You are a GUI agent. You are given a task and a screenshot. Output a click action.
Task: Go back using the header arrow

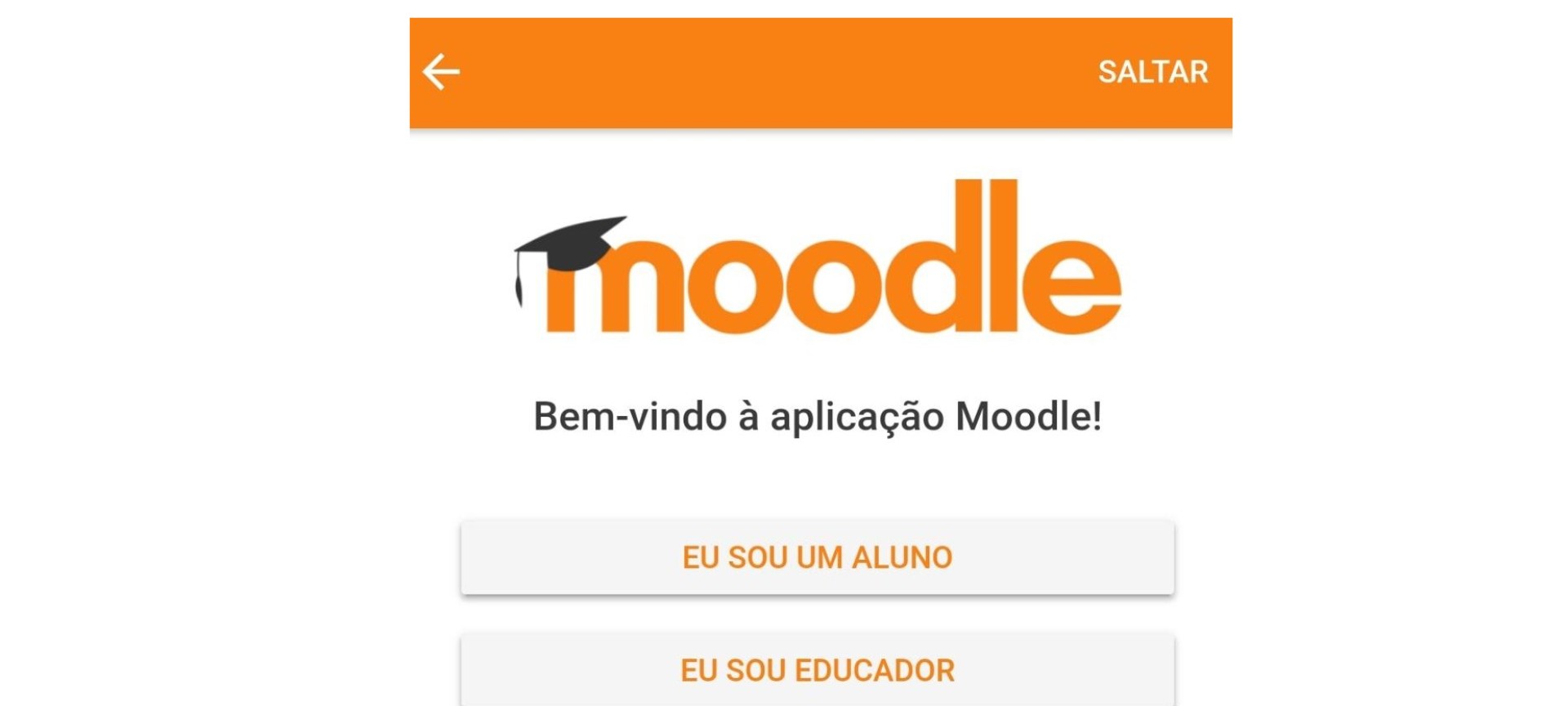441,72
